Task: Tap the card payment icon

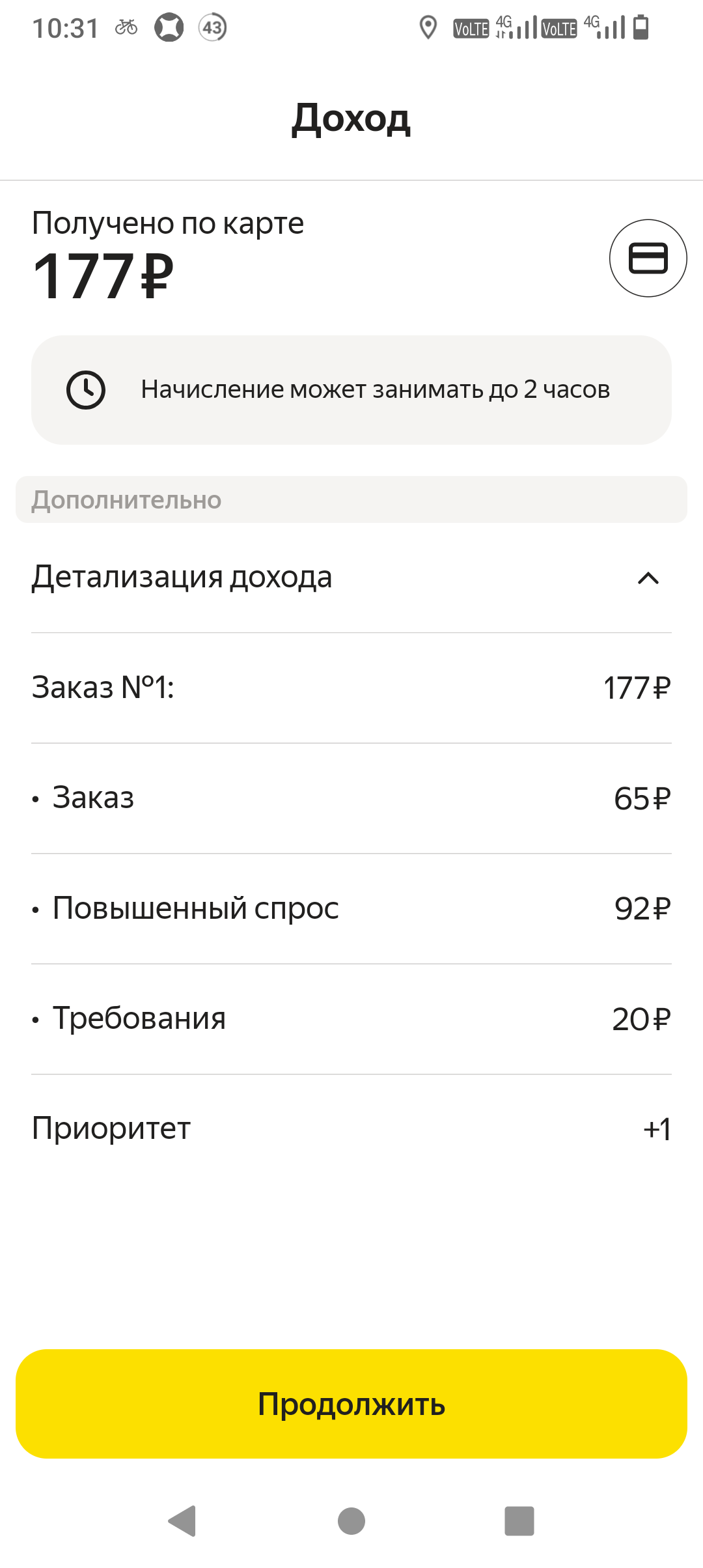Action: tap(648, 258)
